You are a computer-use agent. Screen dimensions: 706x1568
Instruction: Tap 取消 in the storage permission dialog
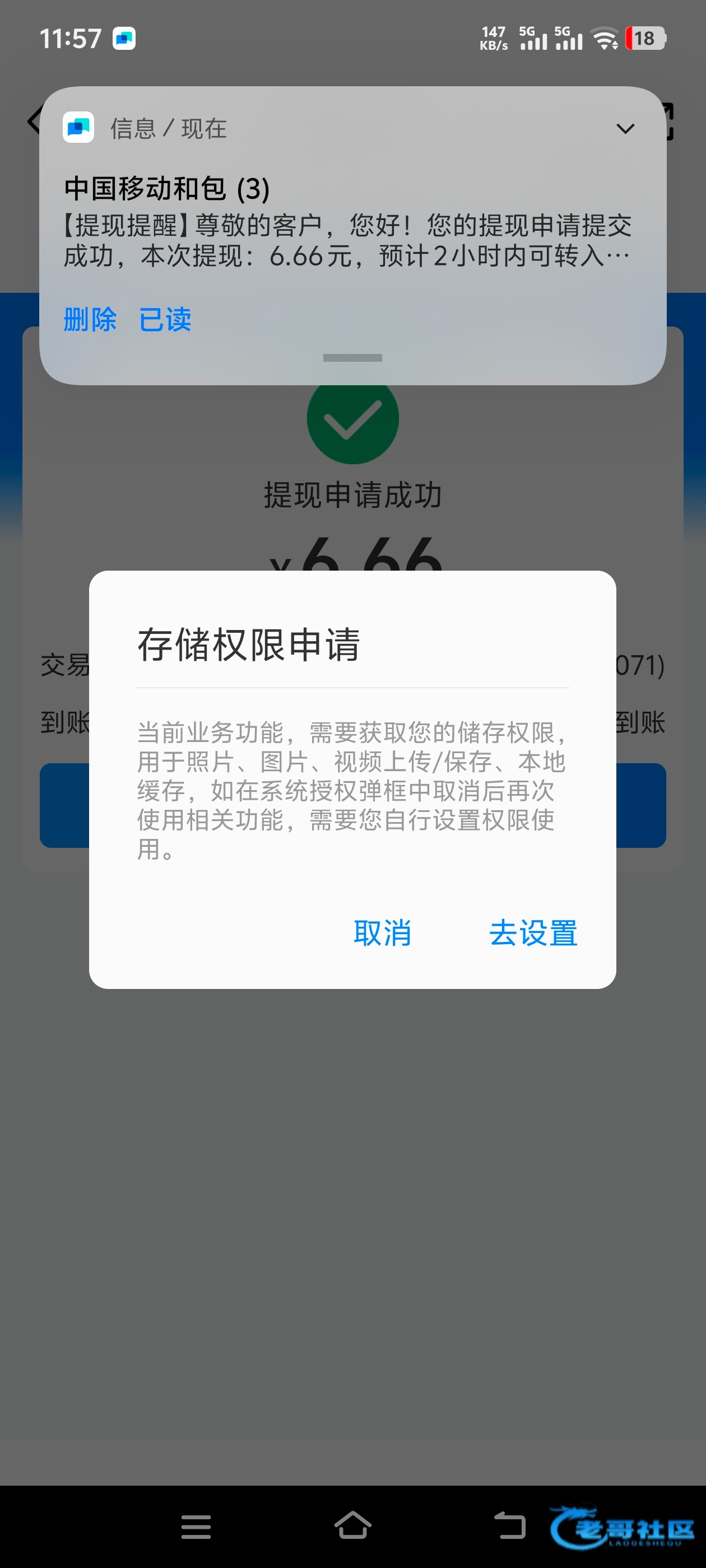pos(382,932)
